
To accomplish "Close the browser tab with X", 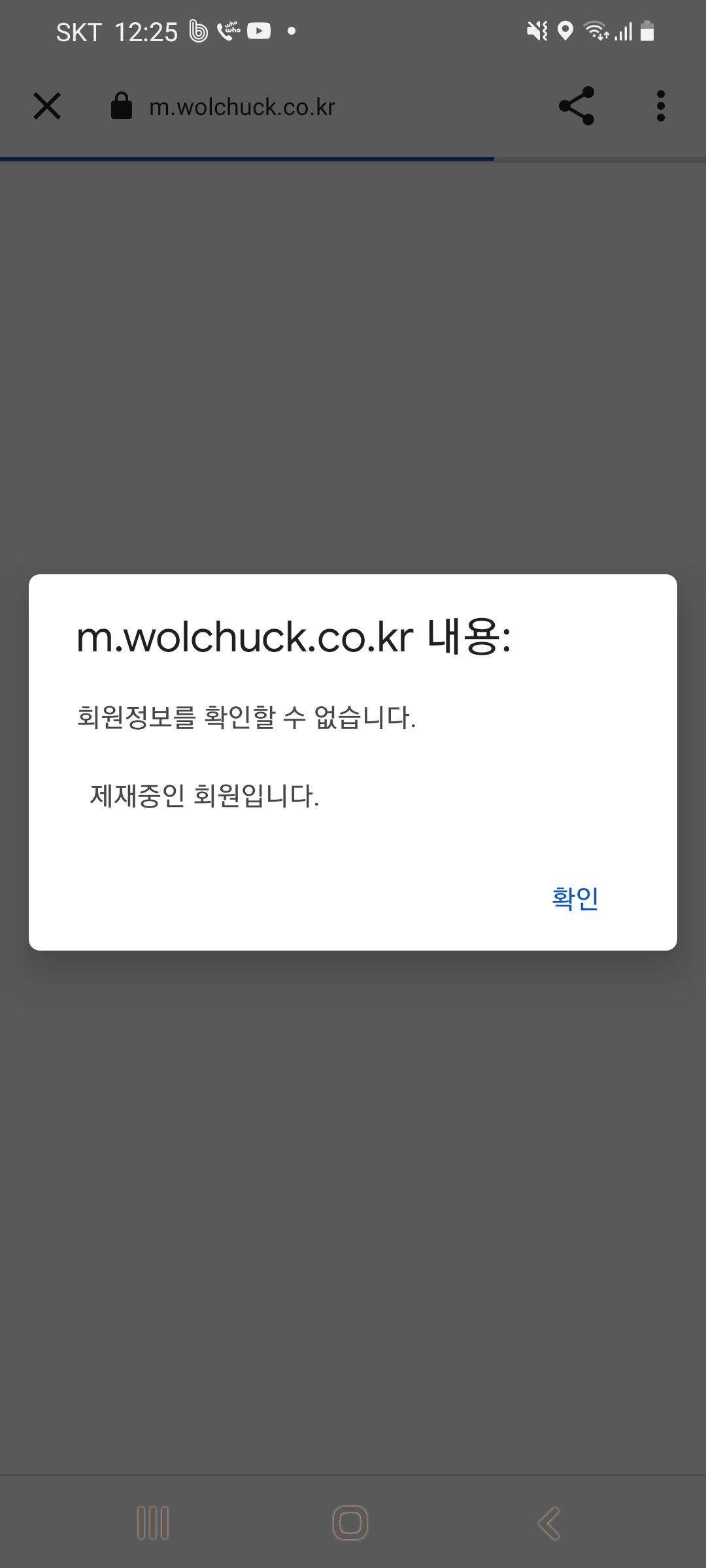I will [x=47, y=106].
